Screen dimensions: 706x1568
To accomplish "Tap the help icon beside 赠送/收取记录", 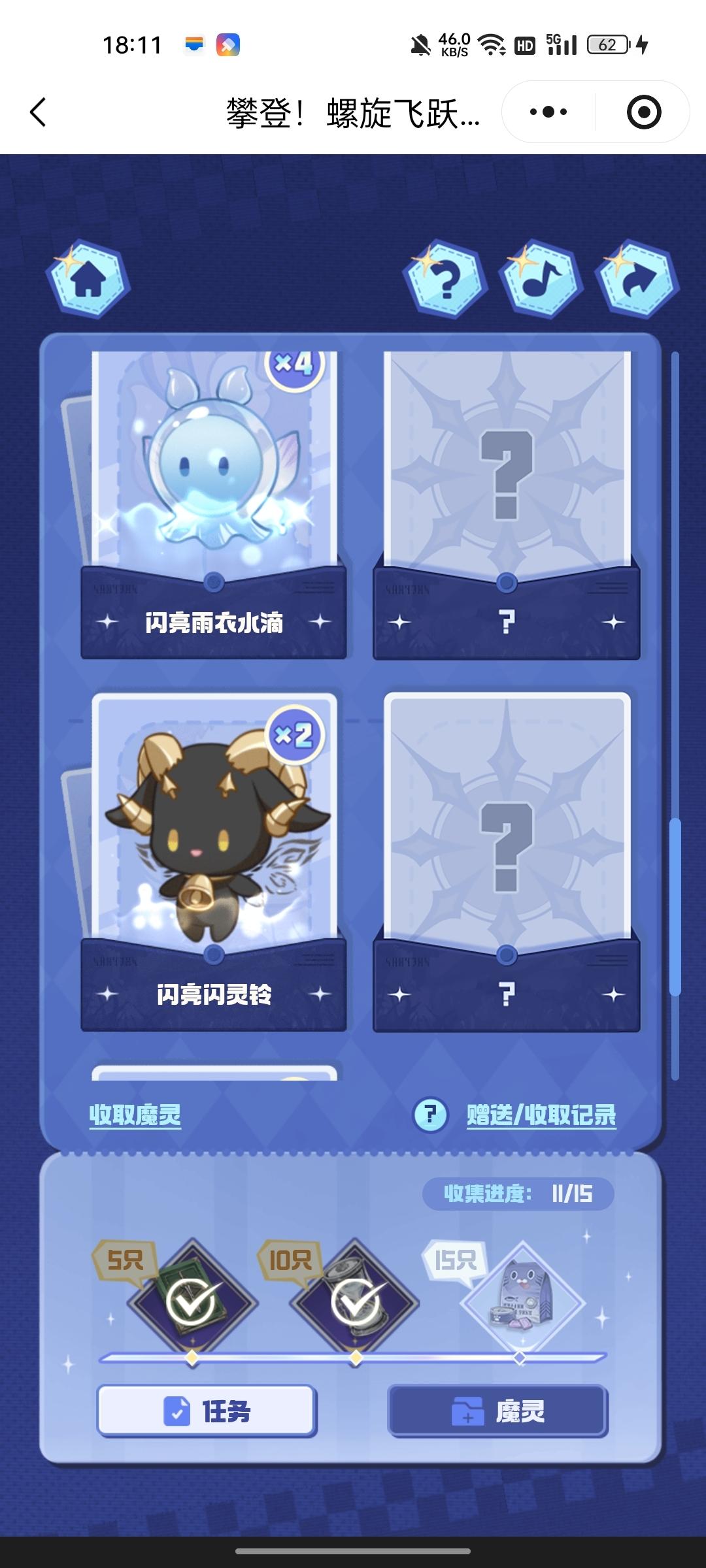I will coord(430,1115).
